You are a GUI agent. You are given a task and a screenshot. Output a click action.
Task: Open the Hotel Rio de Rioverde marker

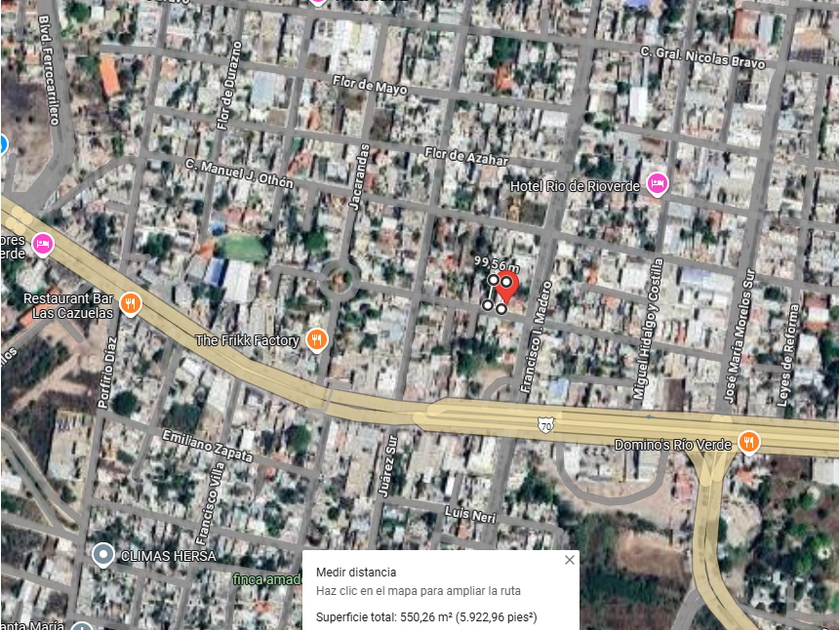(657, 184)
